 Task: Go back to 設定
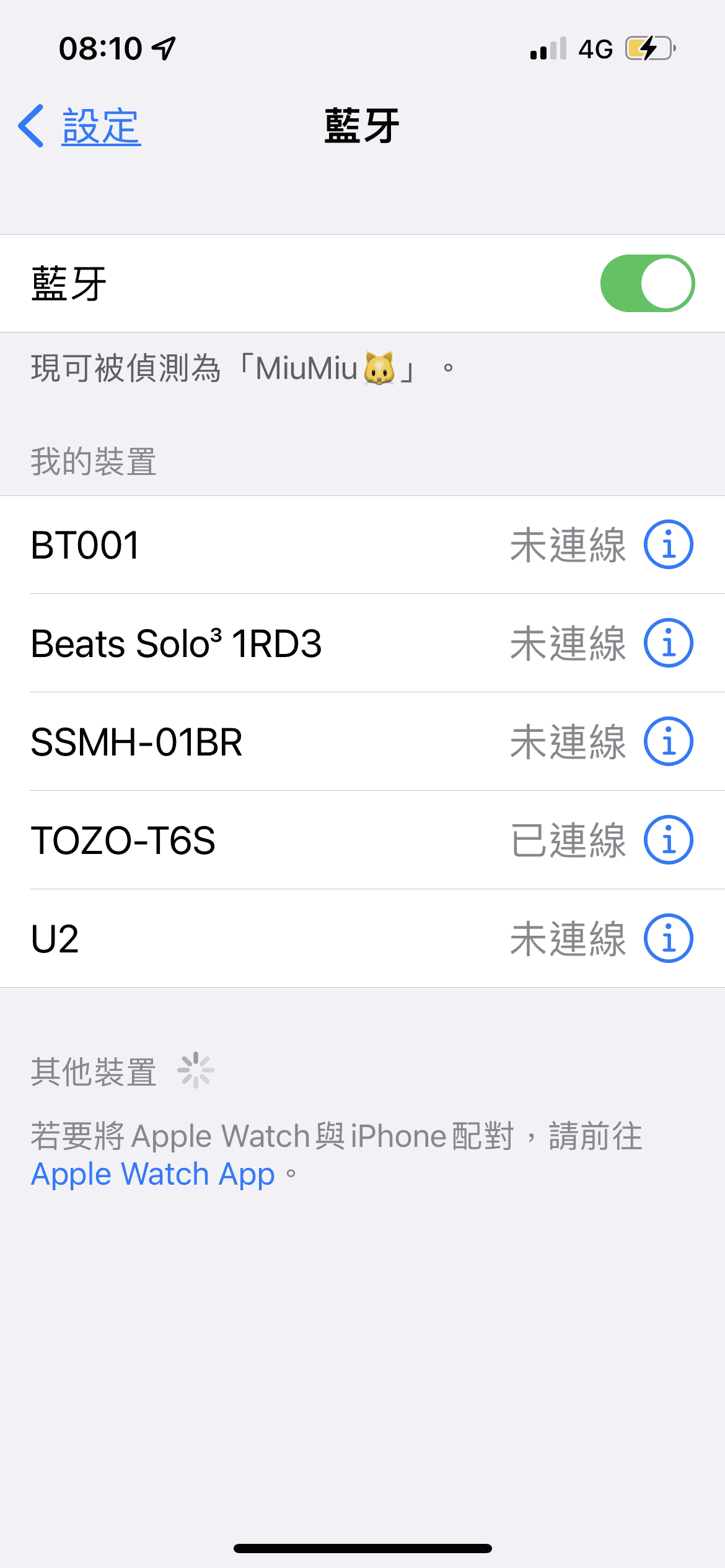[81, 126]
